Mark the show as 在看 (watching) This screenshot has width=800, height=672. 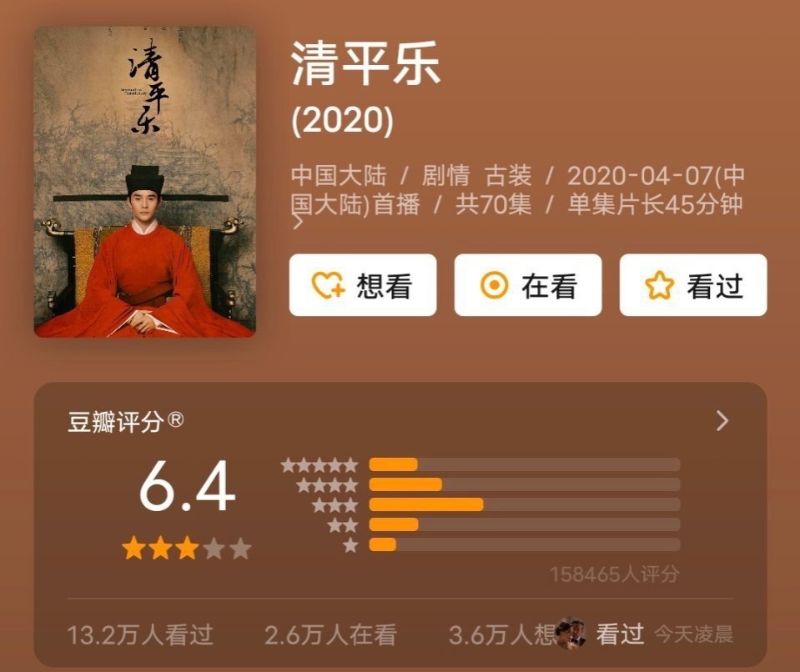tap(528, 285)
